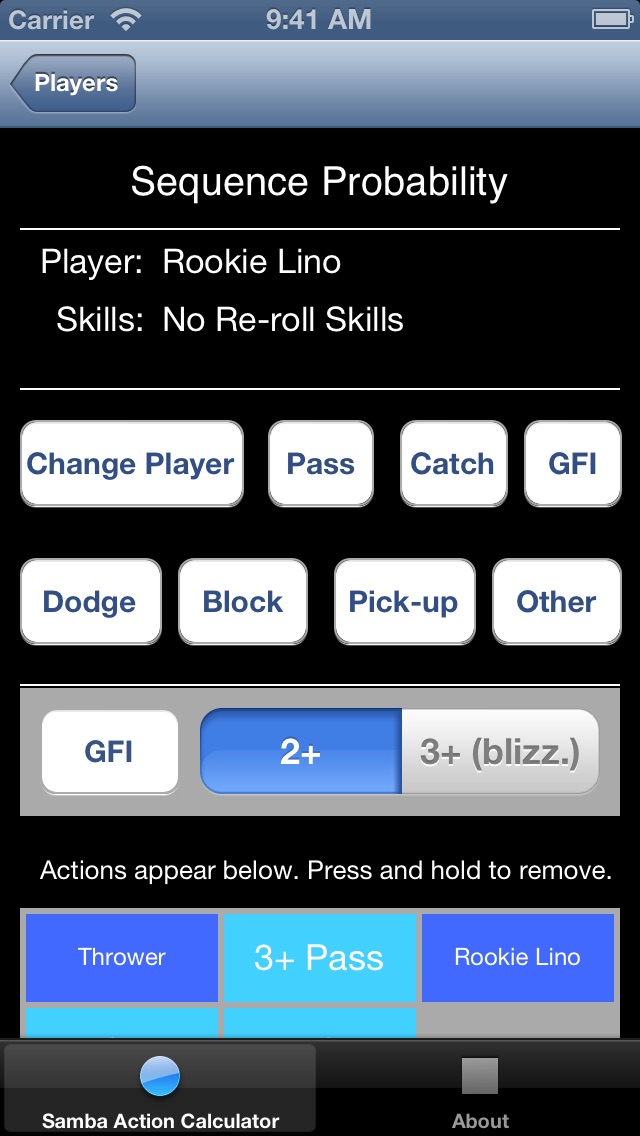Select the 2+ roll segment

tap(300, 752)
